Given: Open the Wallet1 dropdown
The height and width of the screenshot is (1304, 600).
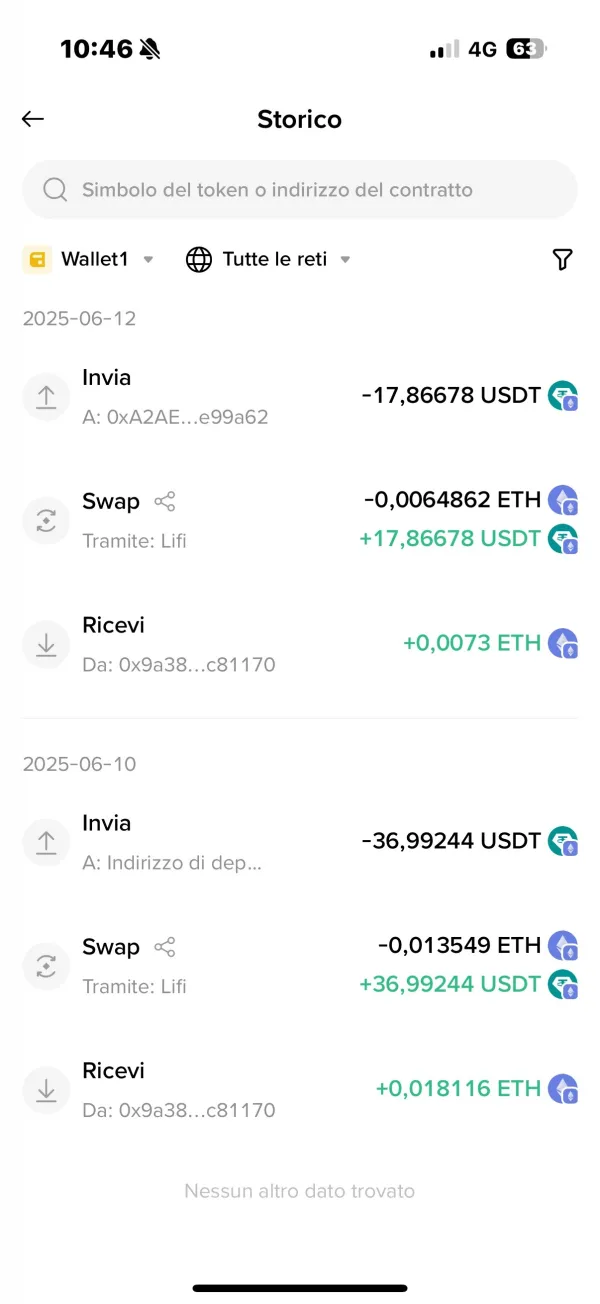Looking at the screenshot, I should pos(88,259).
